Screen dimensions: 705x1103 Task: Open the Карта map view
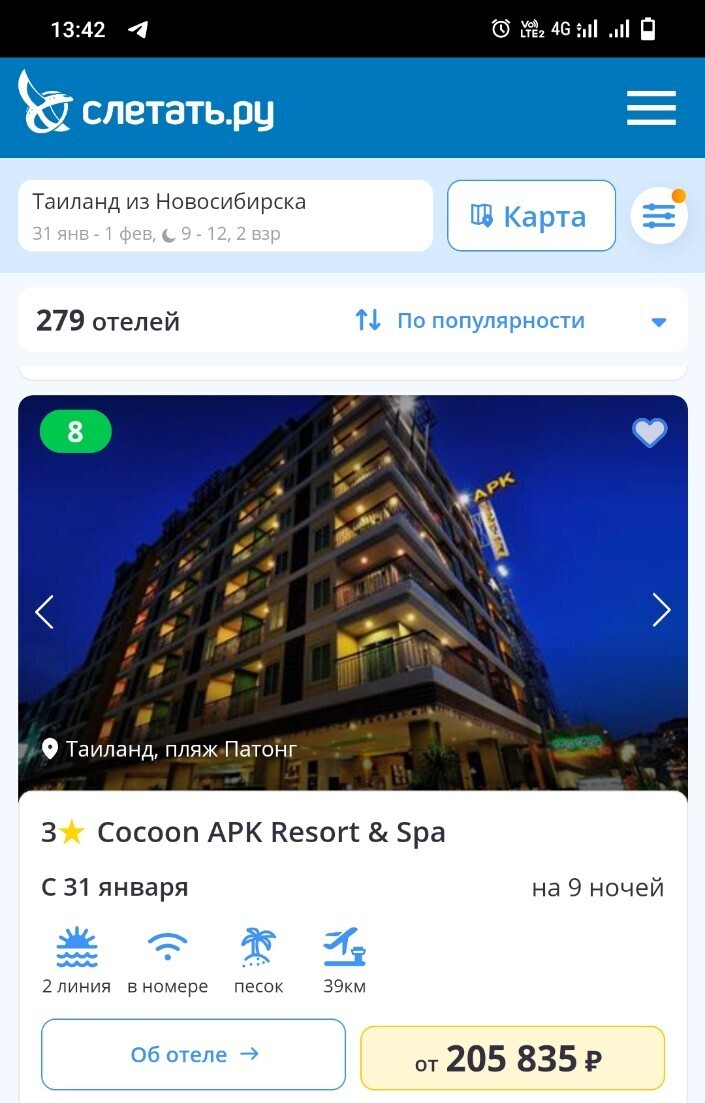(530, 216)
